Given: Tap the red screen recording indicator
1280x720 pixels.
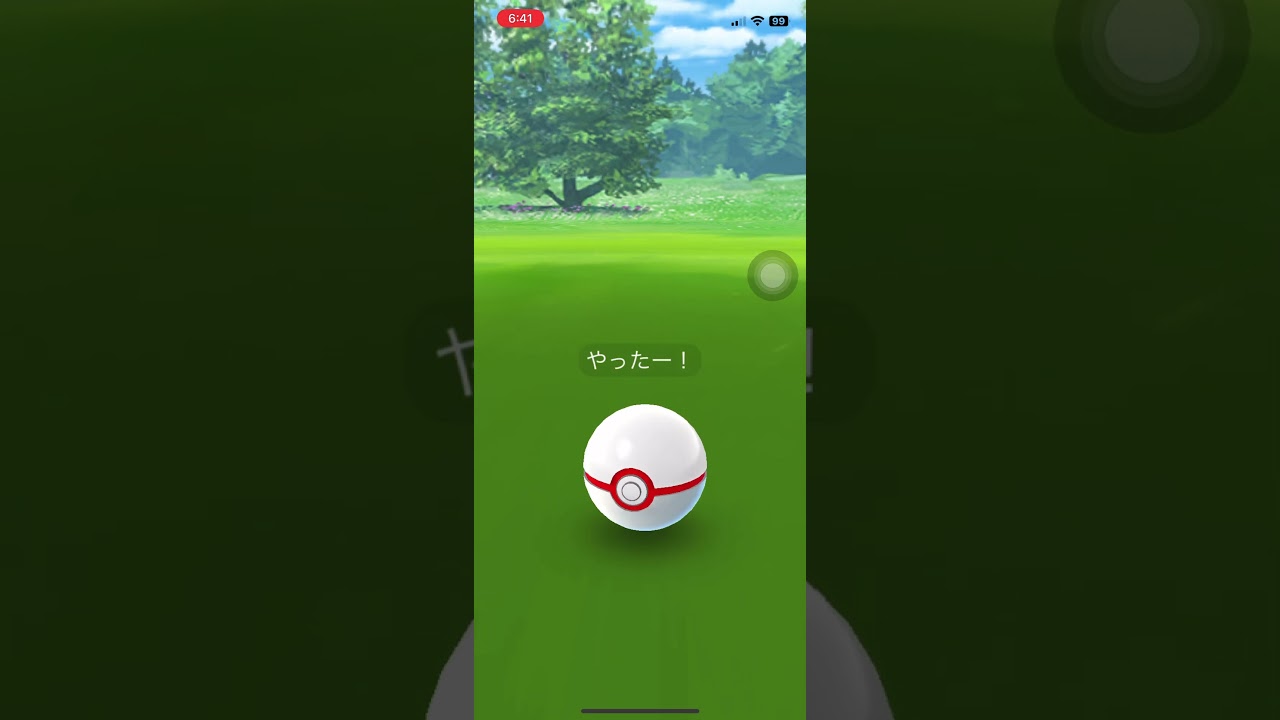Looking at the screenshot, I should (x=520, y=18).
